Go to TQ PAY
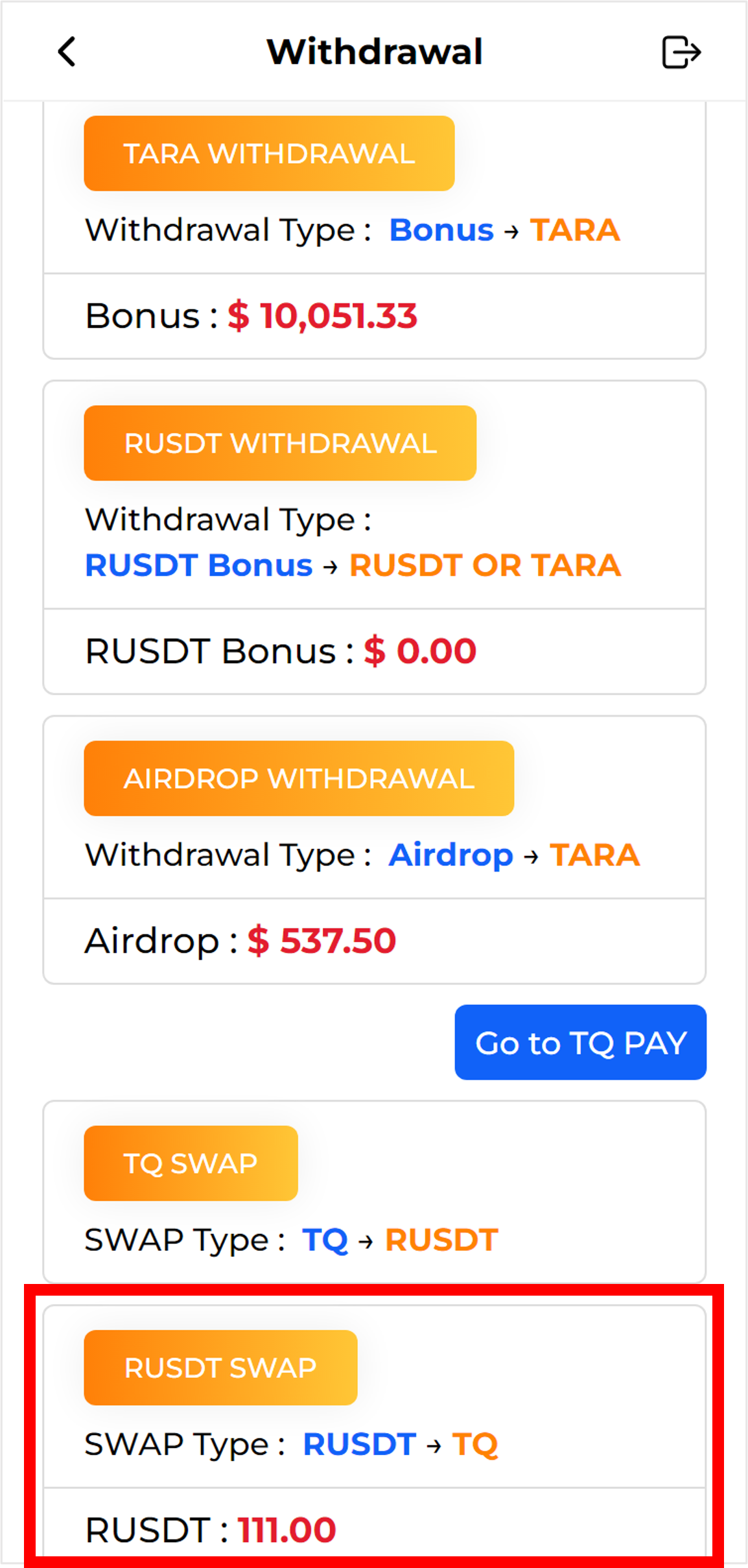Screen dimensions: 748x1568 [580, 1042]
